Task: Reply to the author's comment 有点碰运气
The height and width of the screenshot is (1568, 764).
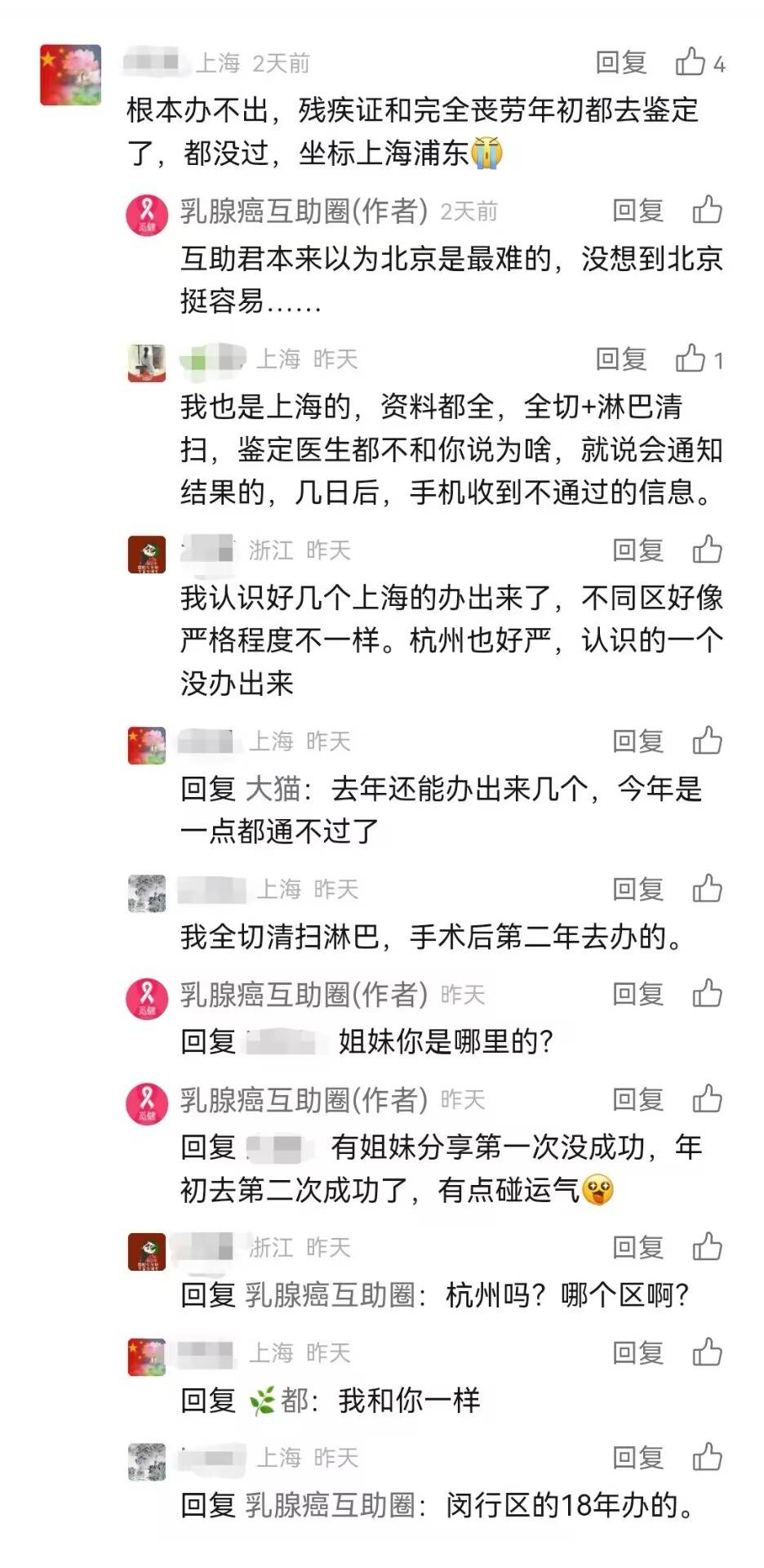Action: (637, 1099)
